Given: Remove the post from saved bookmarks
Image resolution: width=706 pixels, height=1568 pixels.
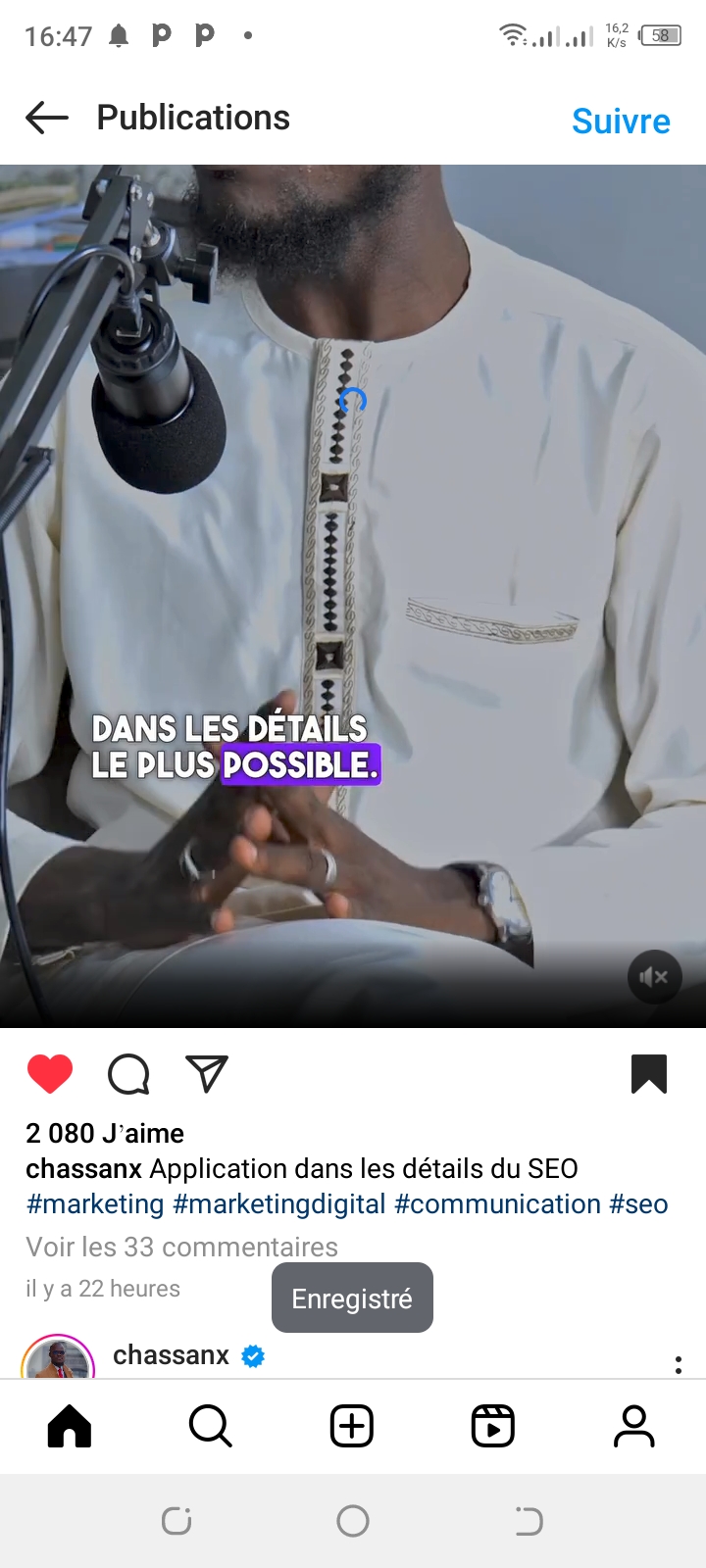Looking at the screenshot, I should pos(648,1074).
